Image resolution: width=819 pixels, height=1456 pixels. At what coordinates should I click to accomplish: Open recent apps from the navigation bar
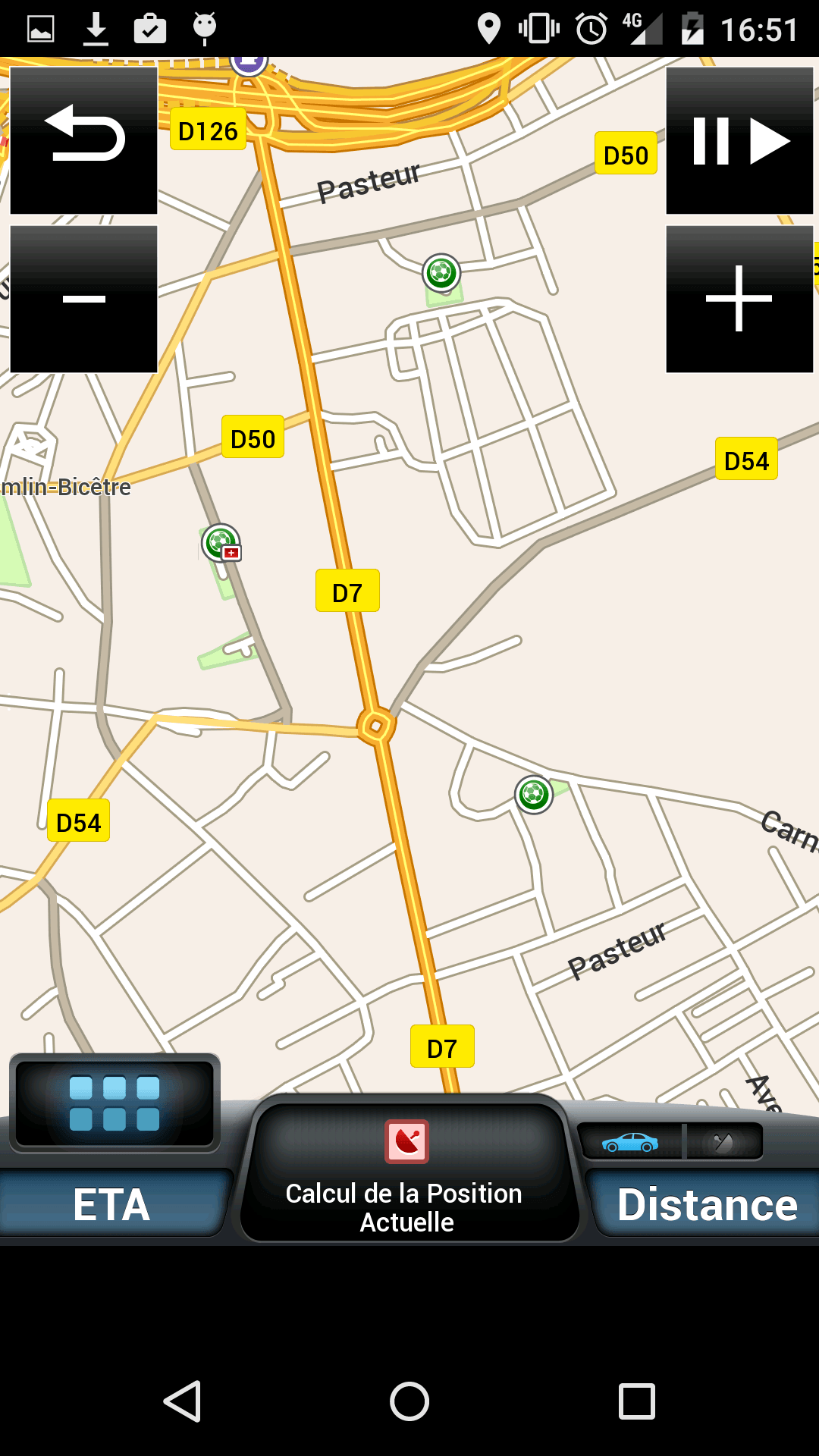637,1401
